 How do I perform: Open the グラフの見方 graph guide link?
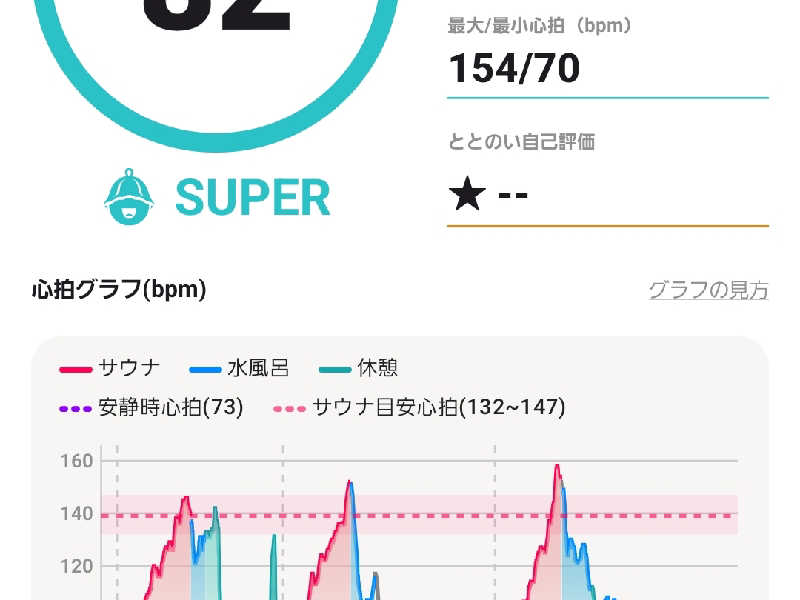point(708,291)
